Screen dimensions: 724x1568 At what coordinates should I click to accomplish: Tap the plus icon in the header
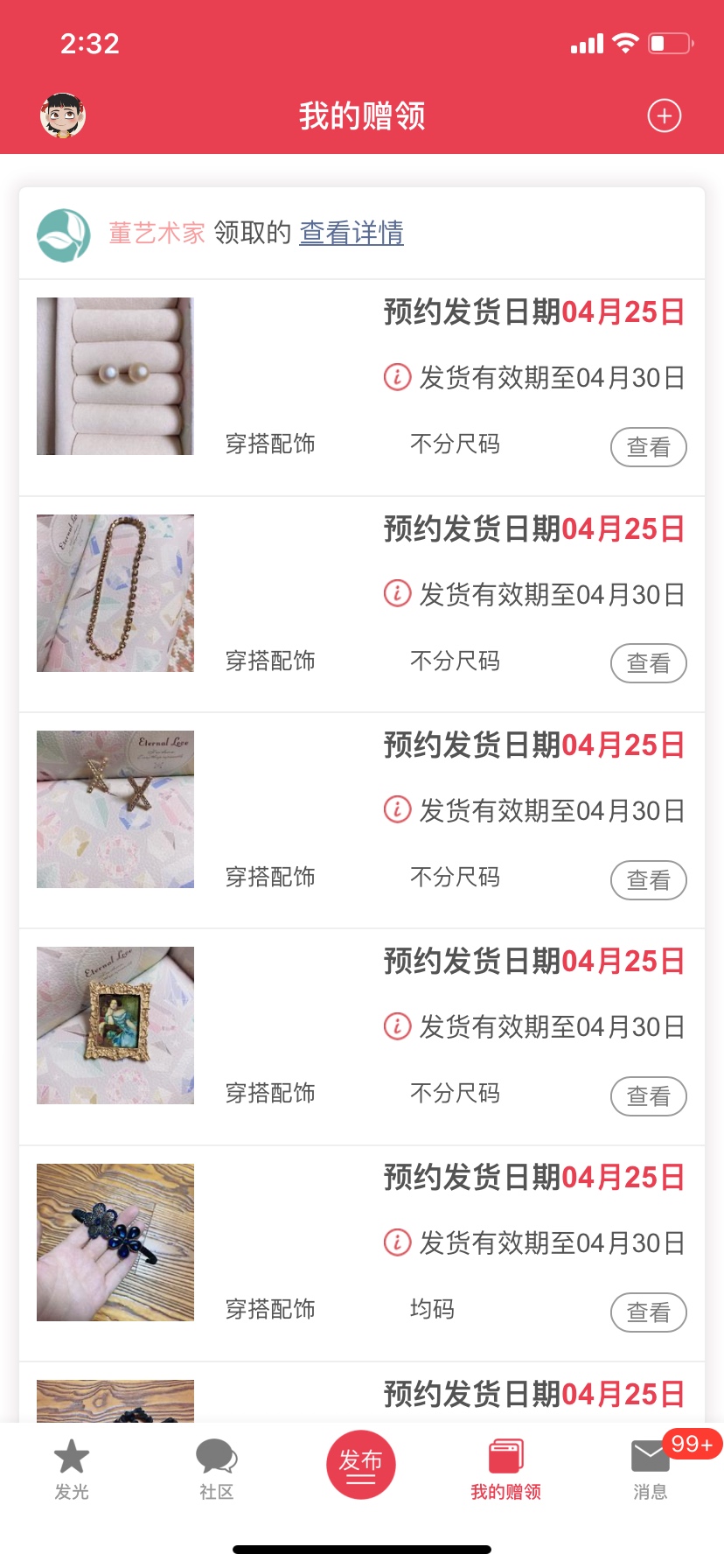[664, 115]
